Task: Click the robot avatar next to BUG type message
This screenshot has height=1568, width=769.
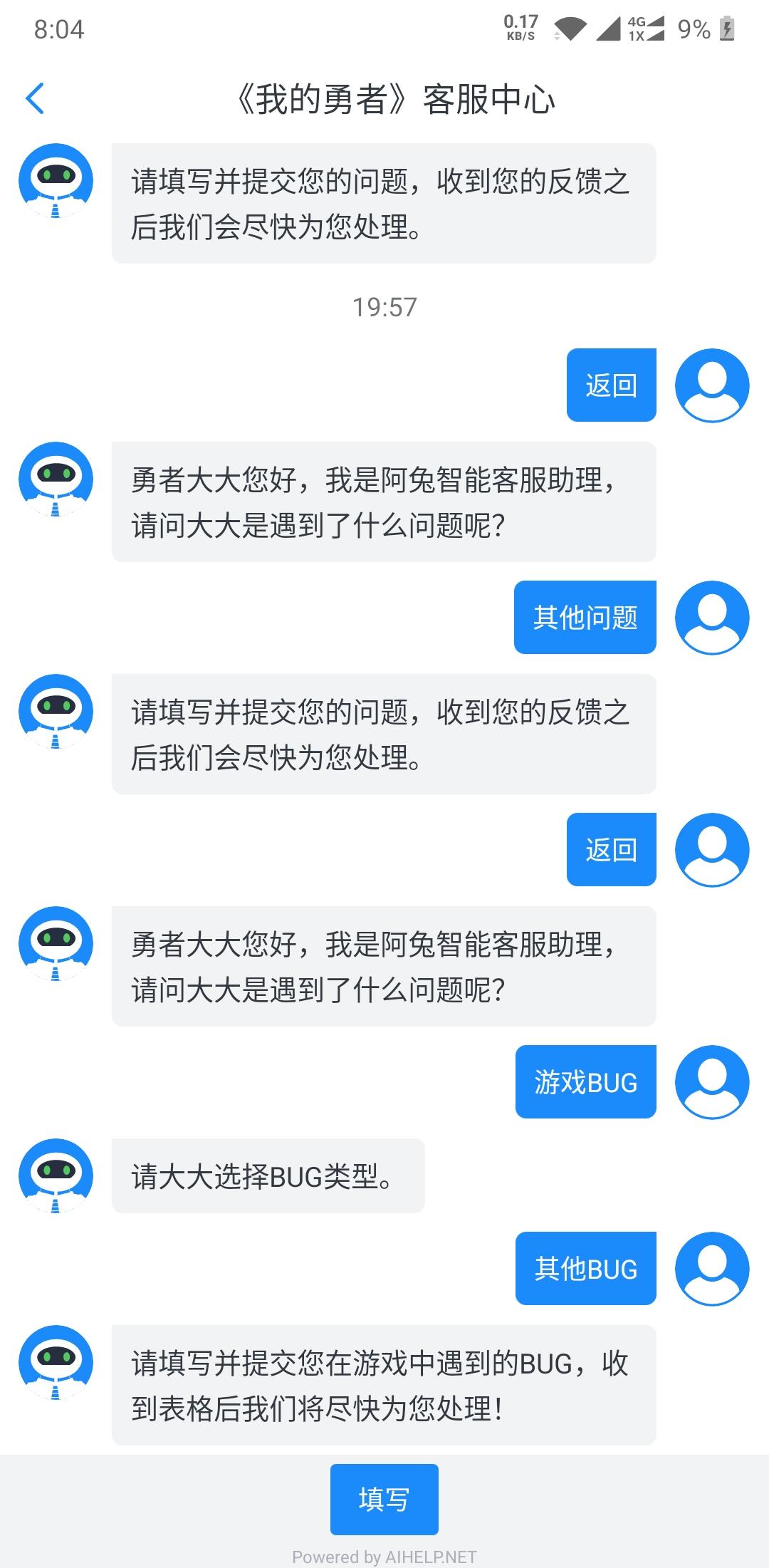Action: (x=56, y=1177)
